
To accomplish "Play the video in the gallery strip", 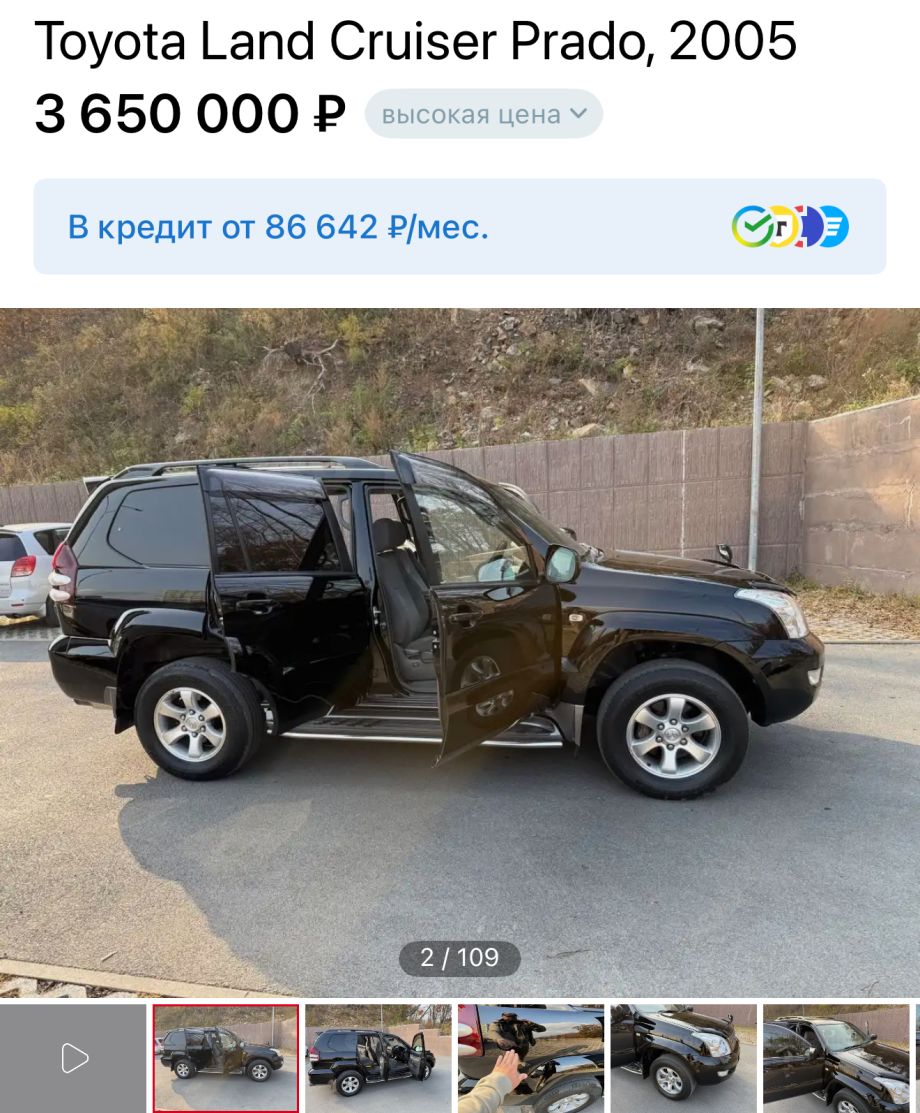I will pos(74,1058).
